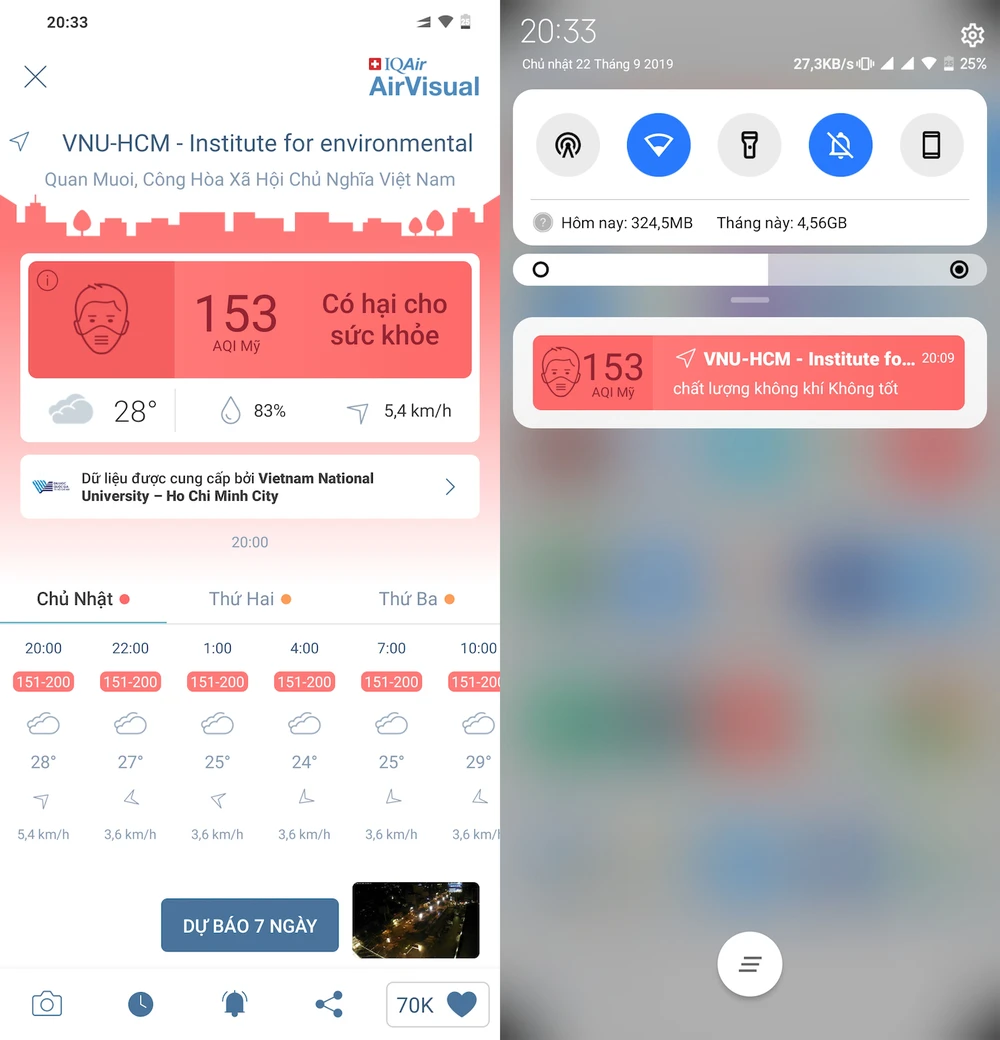1000x1040 pixels.
Task: Open the night street camera thumbnail
Action: pyautogui.click(x=416, y=920)
